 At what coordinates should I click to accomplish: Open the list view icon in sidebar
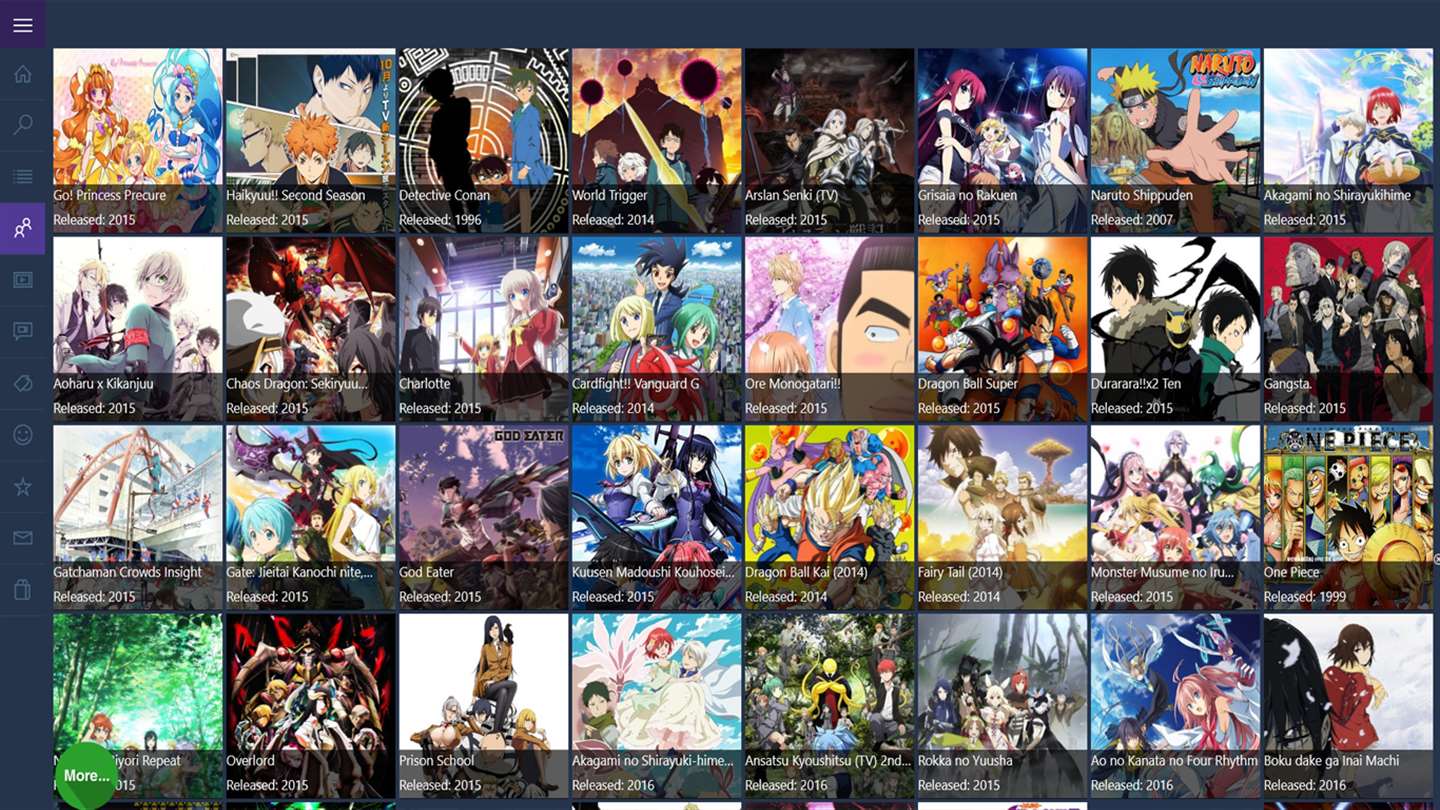tap(22, 177)
